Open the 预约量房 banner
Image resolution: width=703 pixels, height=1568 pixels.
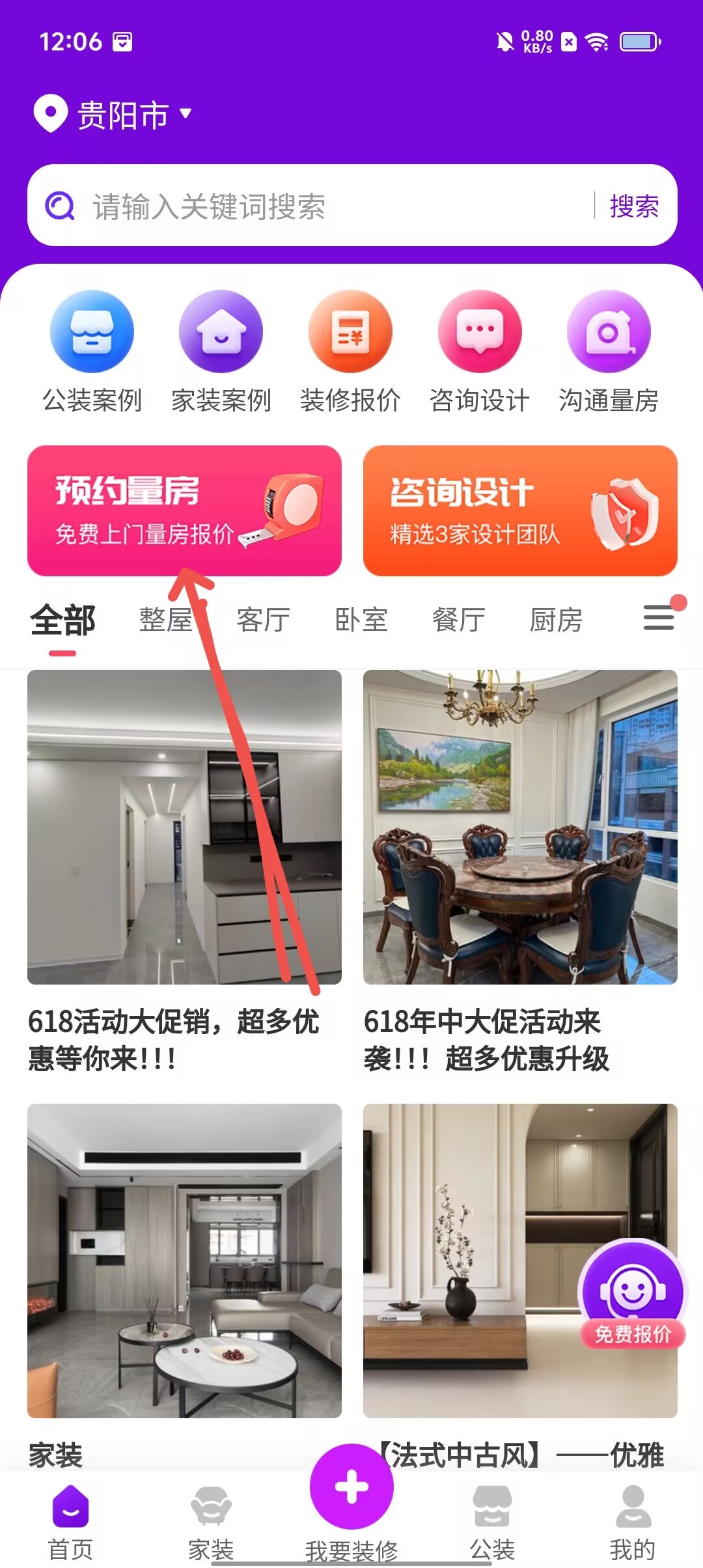[184, 511]
